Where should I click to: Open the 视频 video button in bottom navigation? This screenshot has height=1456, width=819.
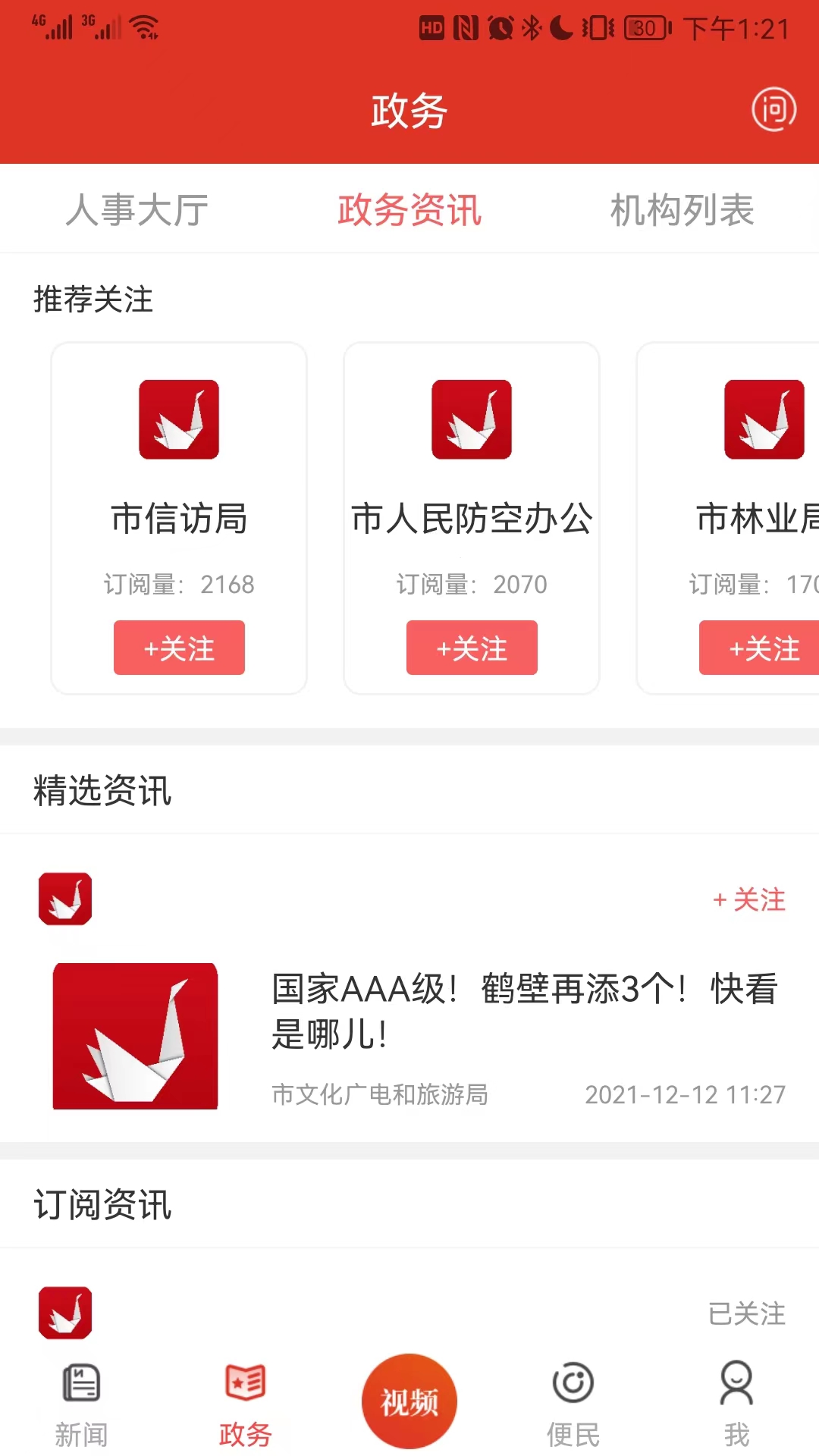409,1399
